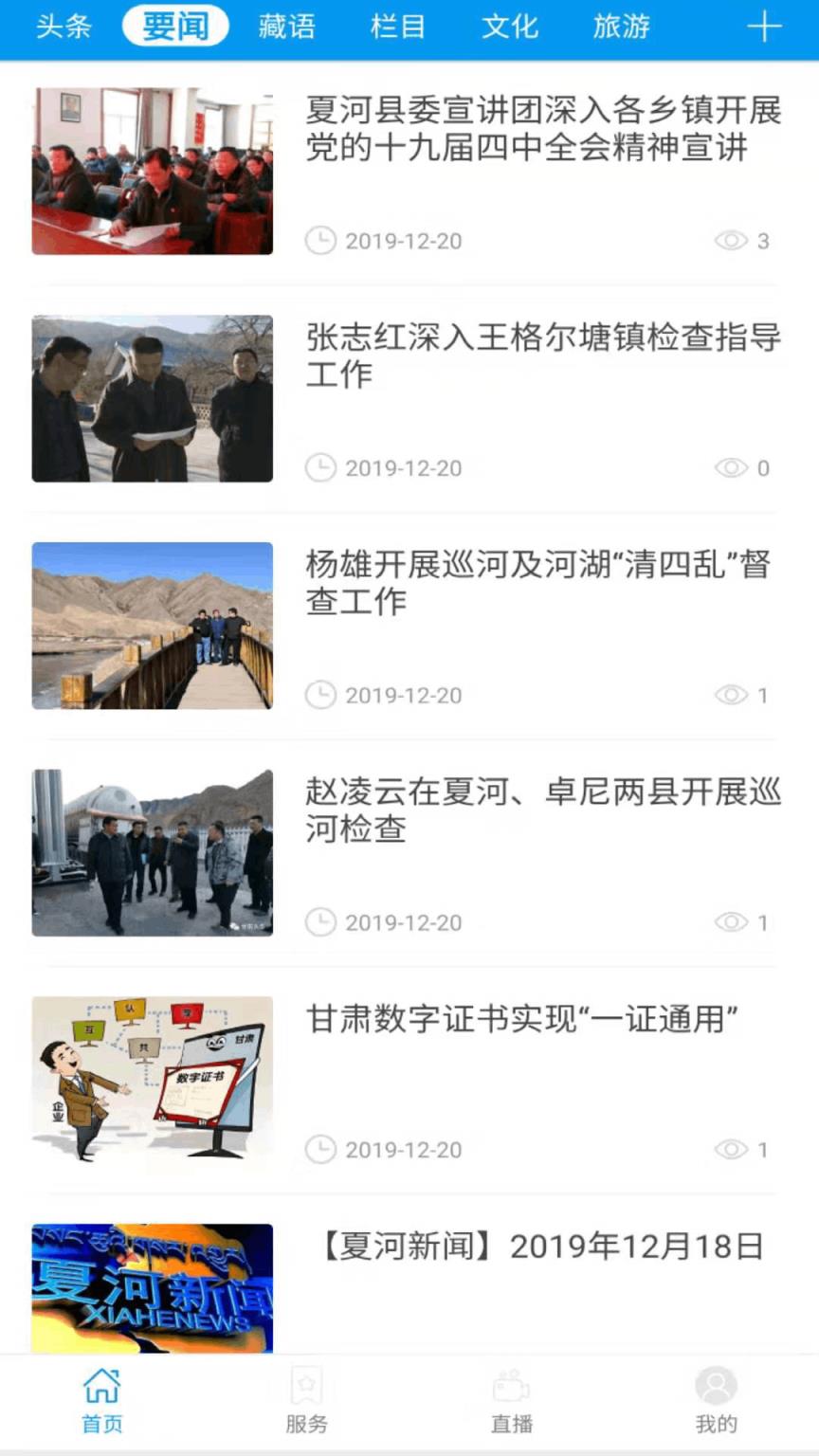
Task: Go to the 服务 bottom tab
Action: point(306,1400)
